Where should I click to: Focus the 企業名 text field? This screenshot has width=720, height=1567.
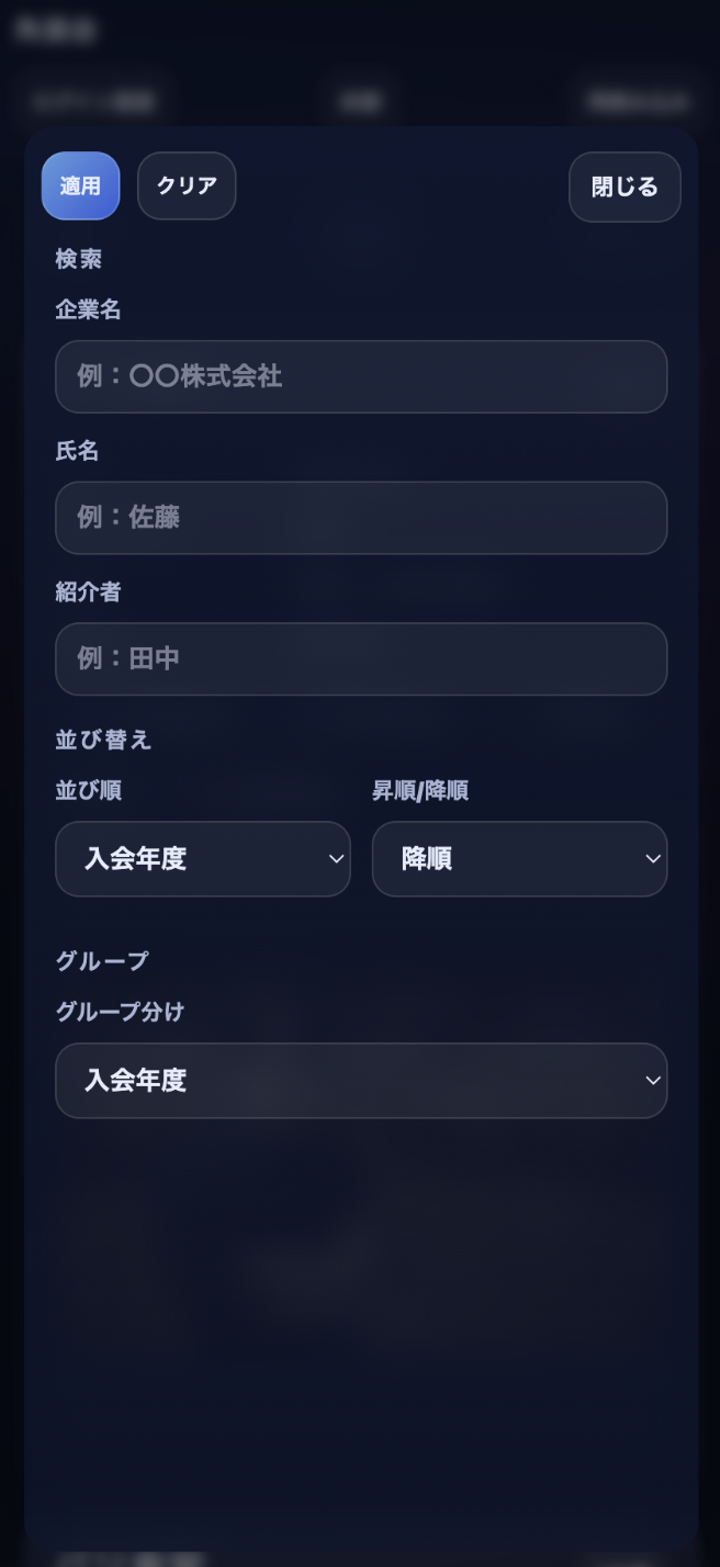tap(361, 377)
